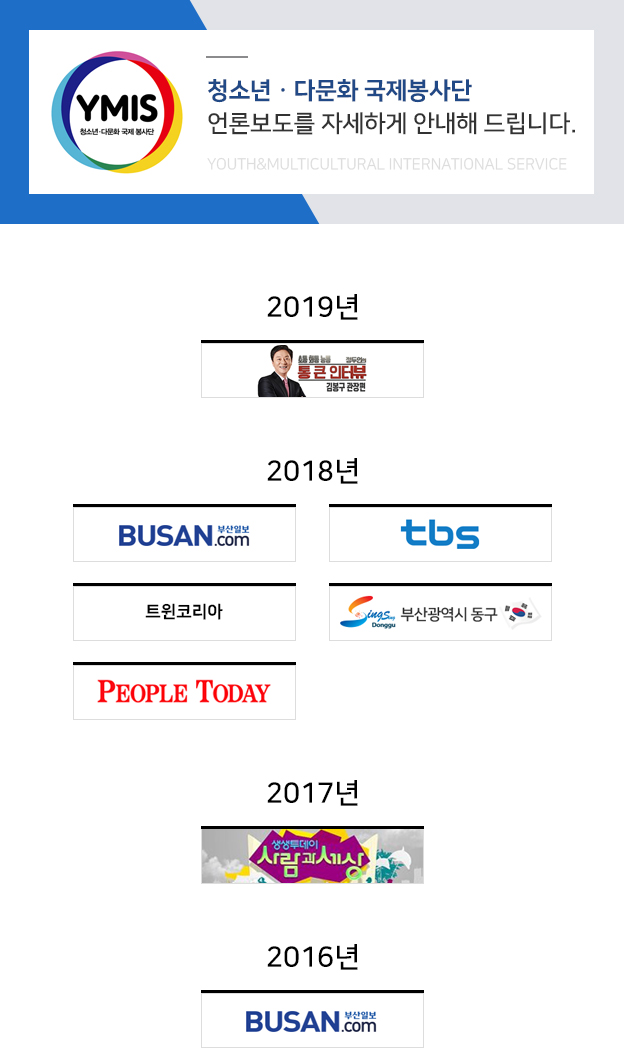Open the 트윈코리아 press link

(x=184, y=612)
